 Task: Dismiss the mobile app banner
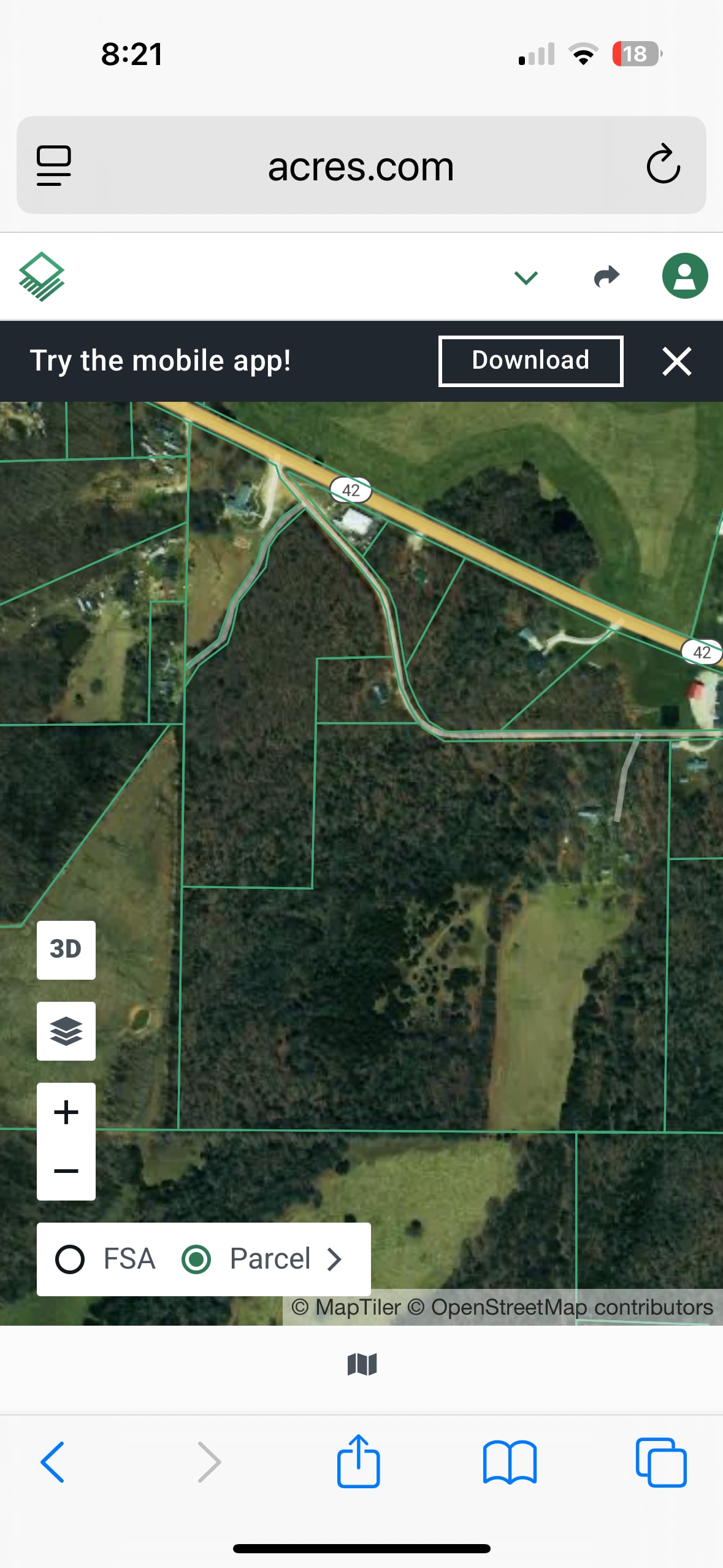676,361
